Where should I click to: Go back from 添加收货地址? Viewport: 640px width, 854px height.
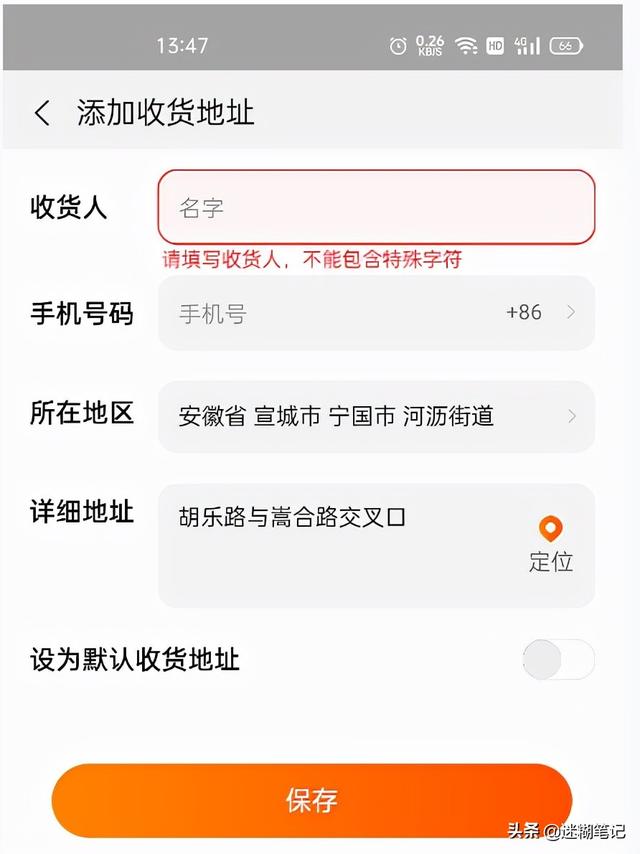click(x=42, y=113)
